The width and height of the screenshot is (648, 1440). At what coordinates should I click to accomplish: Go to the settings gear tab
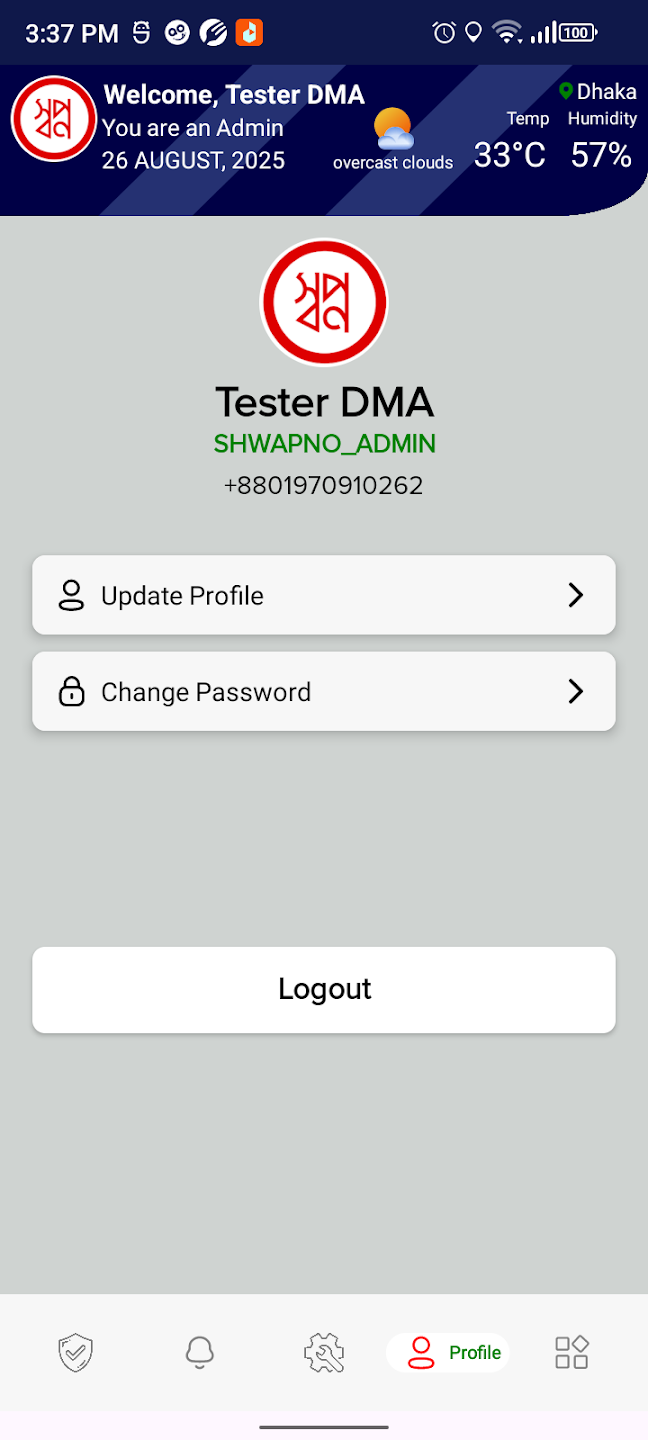coord(324,1353)
